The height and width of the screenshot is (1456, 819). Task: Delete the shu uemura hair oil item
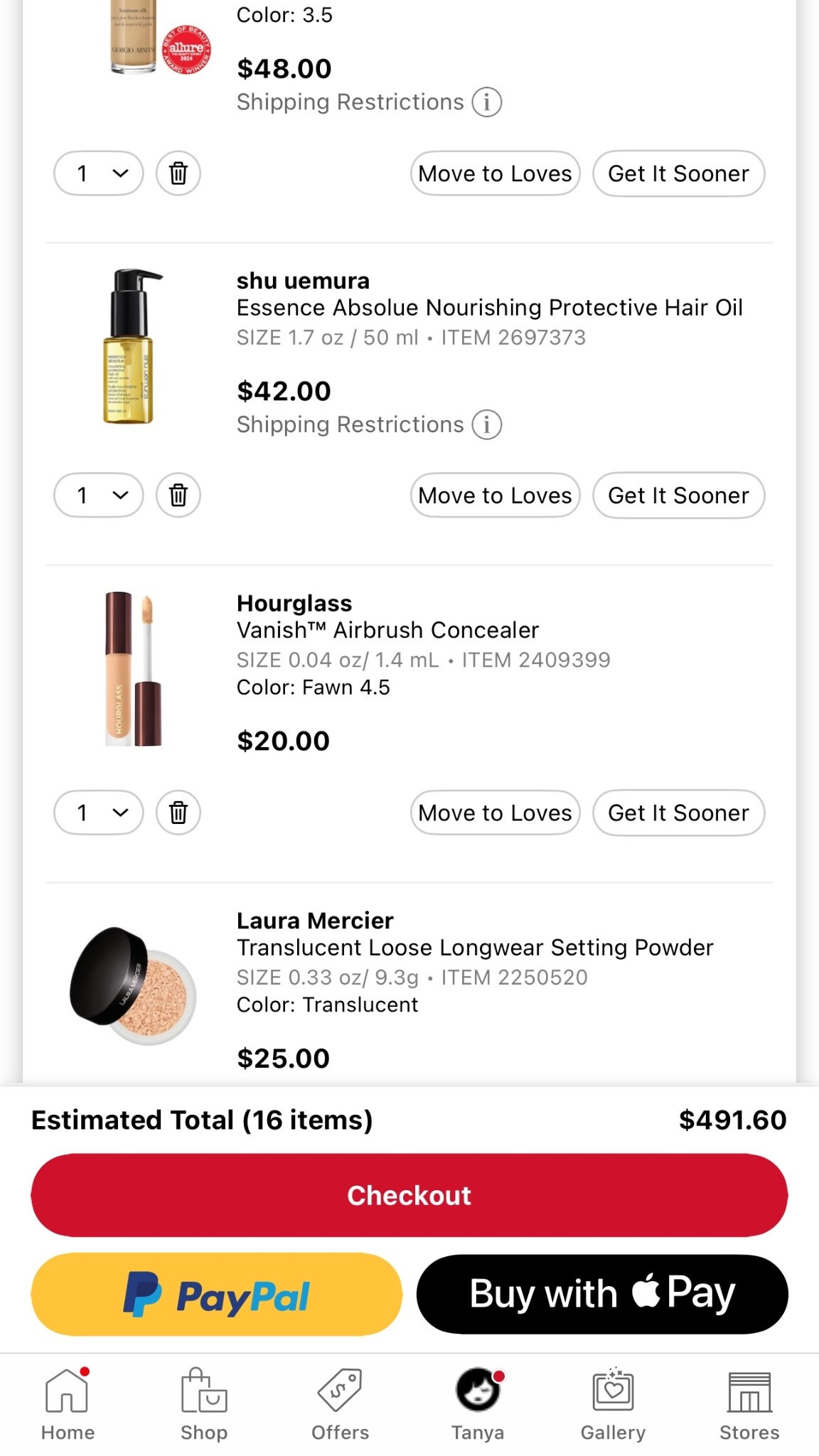click(x=177, y=496)
